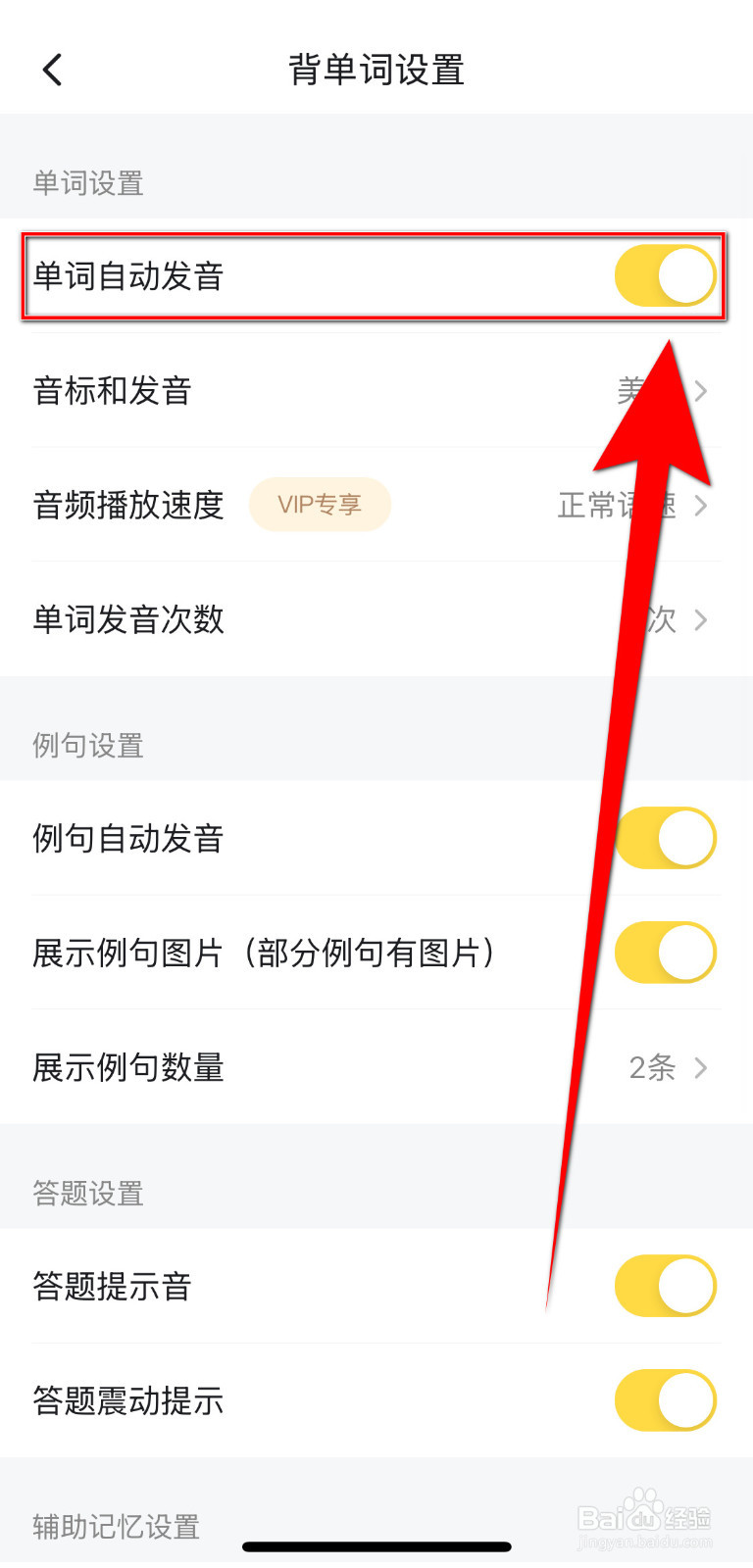This screenshot has height=1568, width=753.
Task: Disable 展示例句图片 switch
Action: [665, 952]
